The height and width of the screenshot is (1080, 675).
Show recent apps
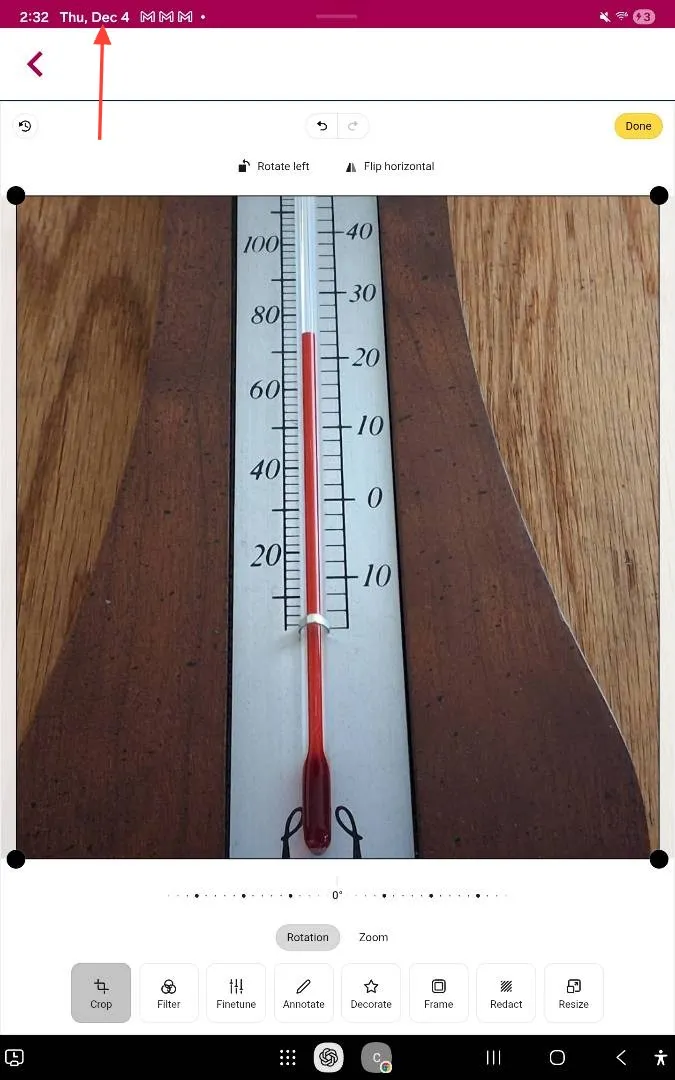(493, 1058)
